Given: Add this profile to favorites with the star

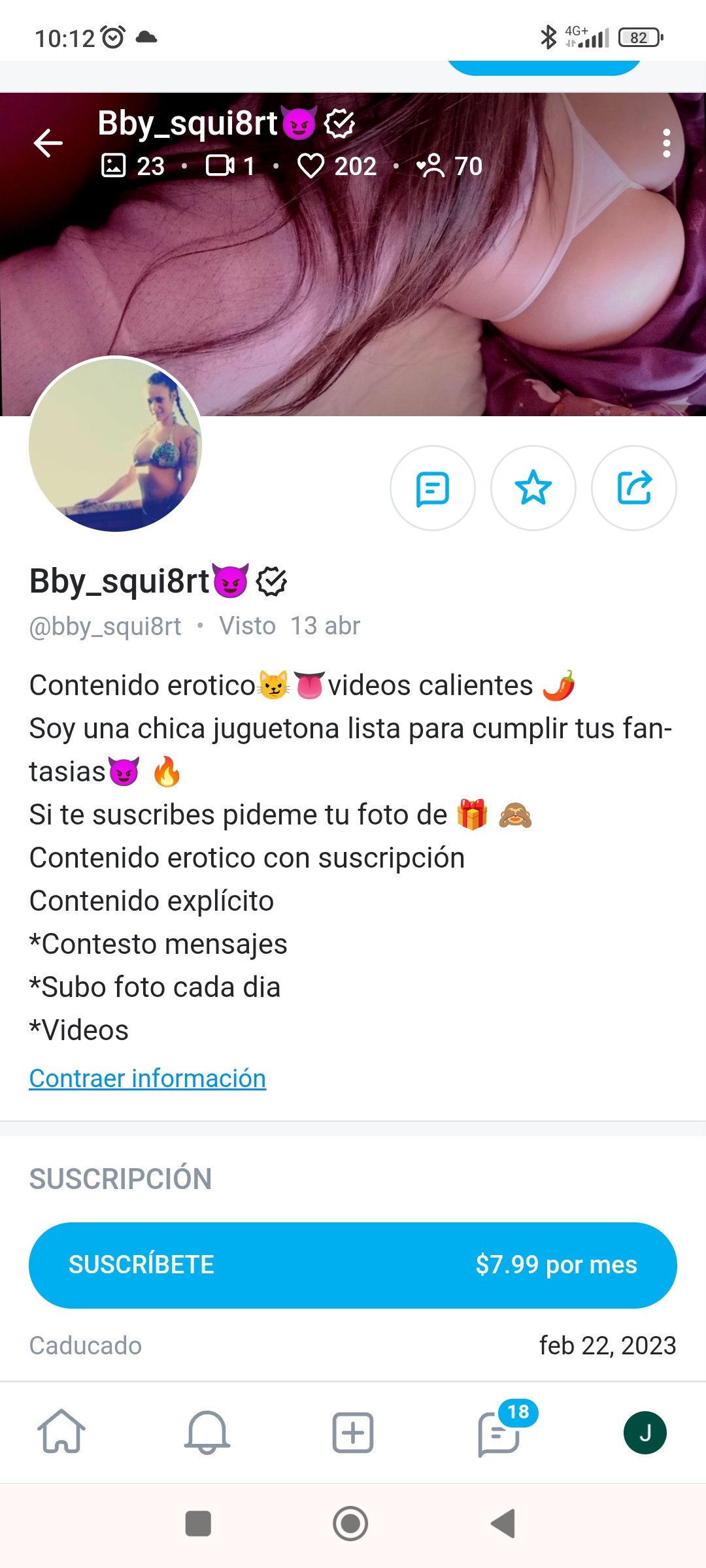Looking at the screenshot, I should click(x=533, y=488).
